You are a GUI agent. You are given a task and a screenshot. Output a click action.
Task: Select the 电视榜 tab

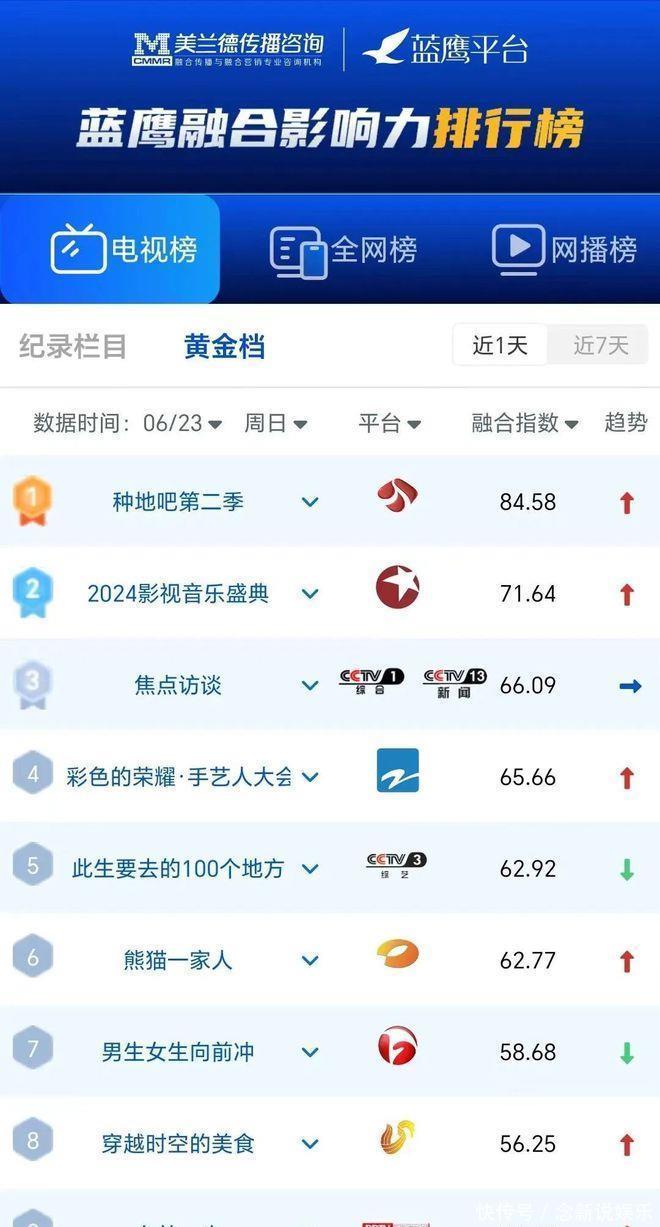point(124,250)
